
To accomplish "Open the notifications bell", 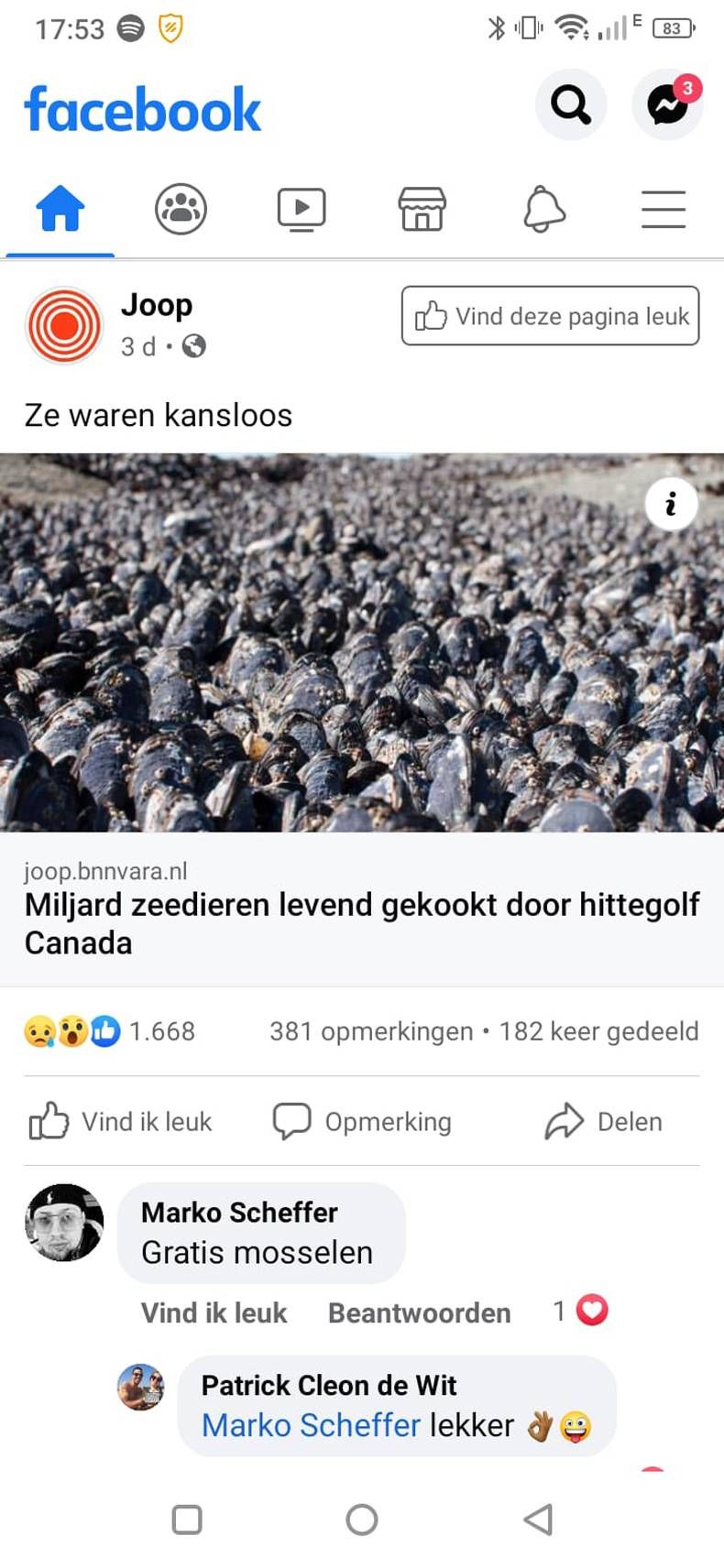I will tap(543, 209).
